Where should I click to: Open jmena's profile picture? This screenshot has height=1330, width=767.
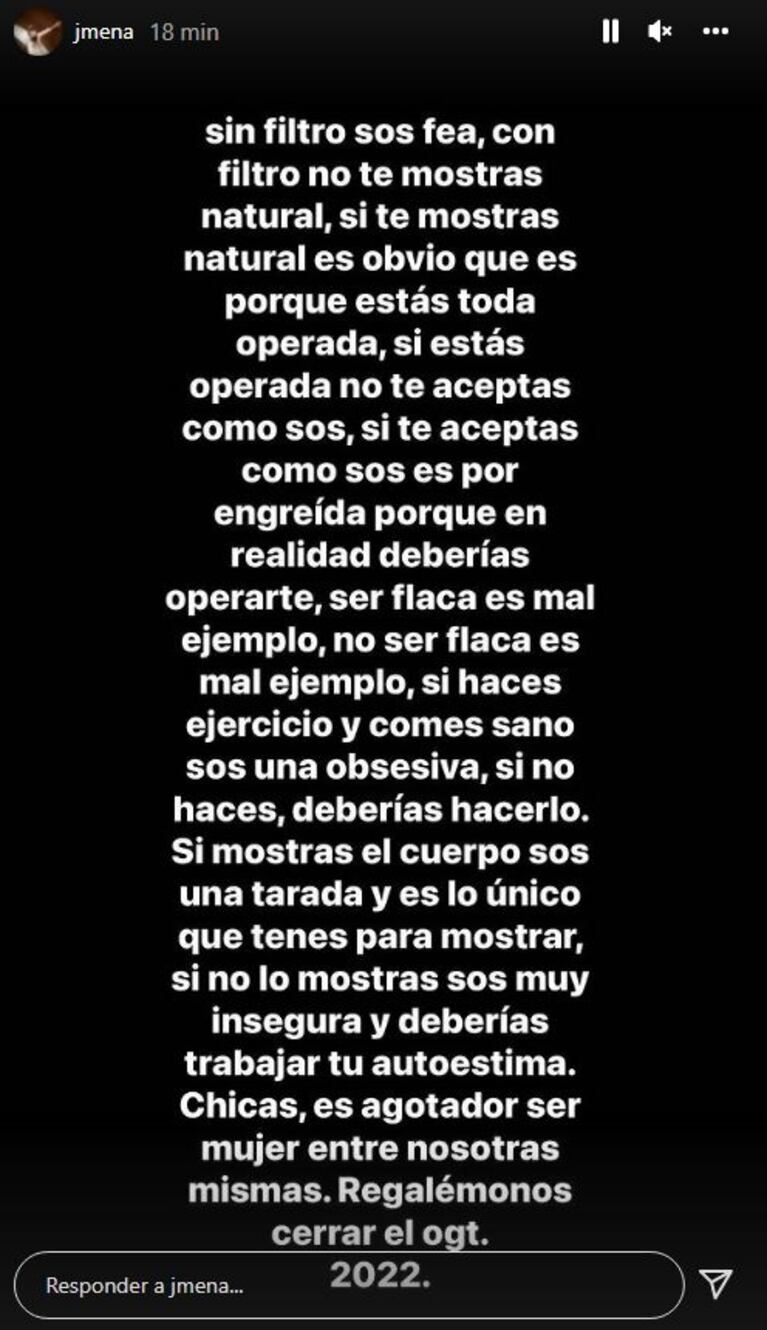click(38, 31)
